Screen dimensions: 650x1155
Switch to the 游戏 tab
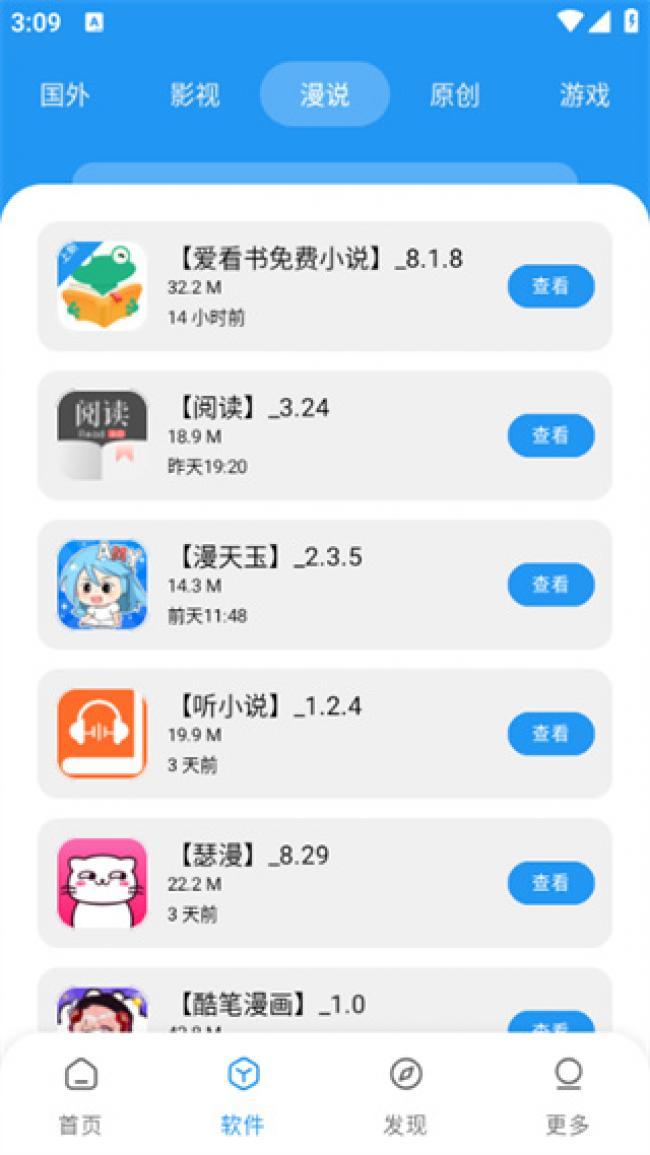coord(584,95)
